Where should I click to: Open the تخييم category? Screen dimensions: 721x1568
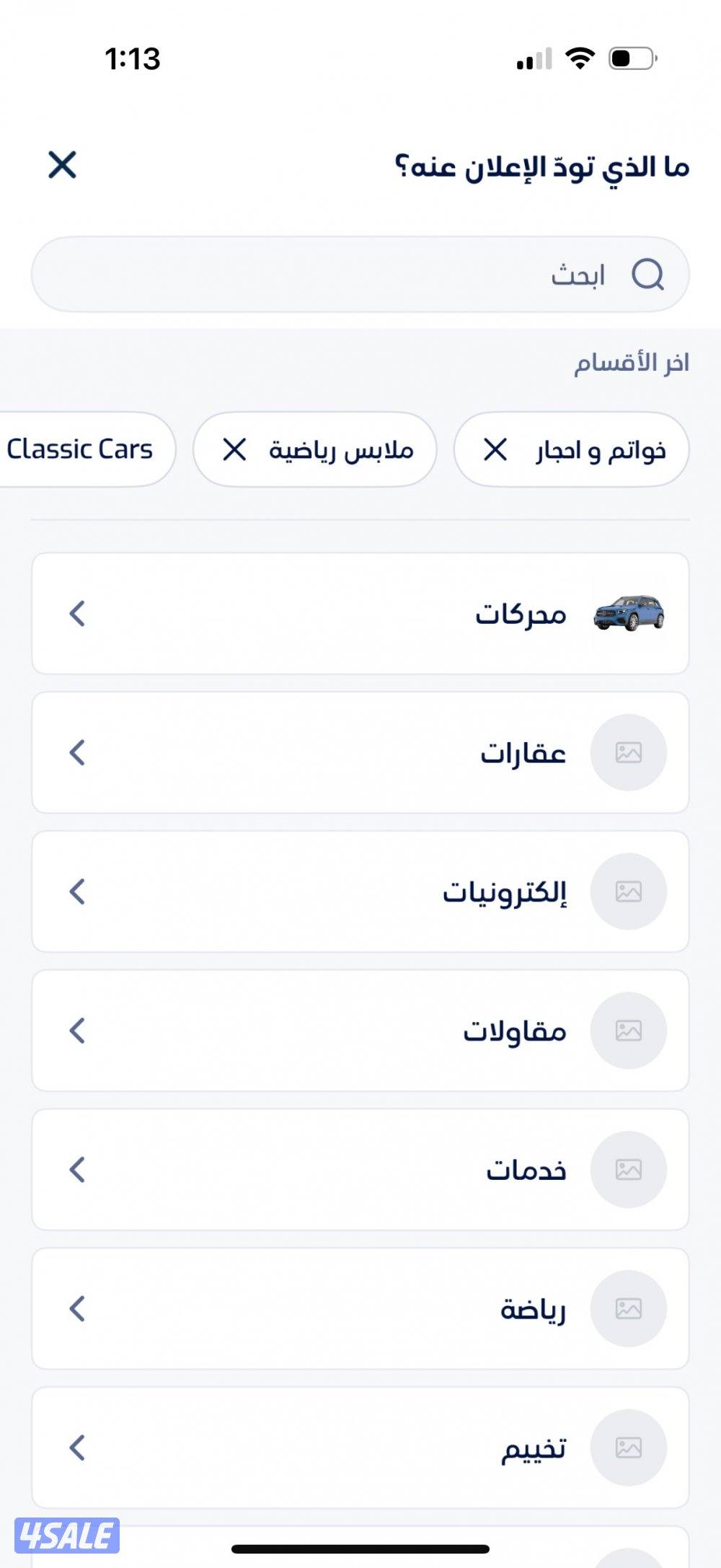coord(360,1448)
